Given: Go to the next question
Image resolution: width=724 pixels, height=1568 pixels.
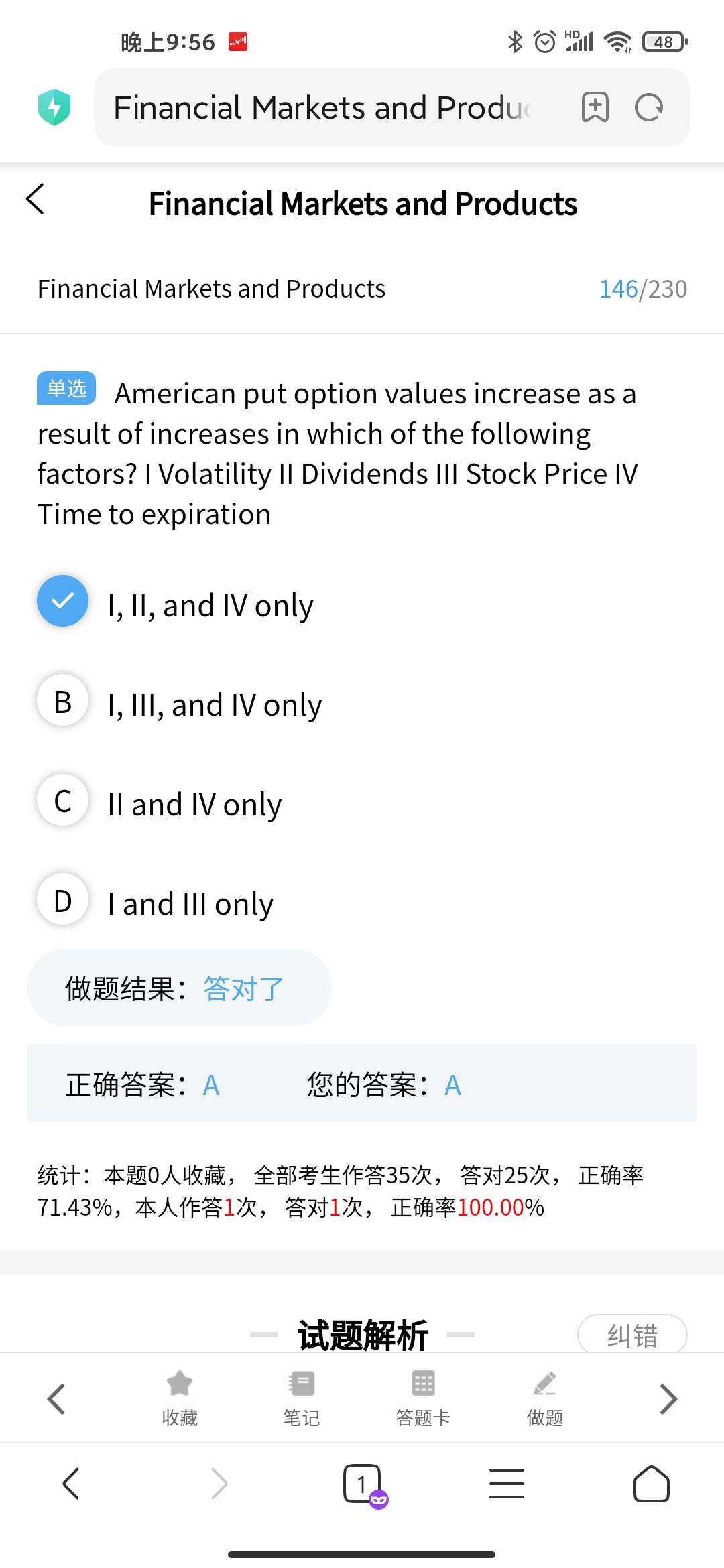Looking at the screenshot, I should pos(668,1398).
